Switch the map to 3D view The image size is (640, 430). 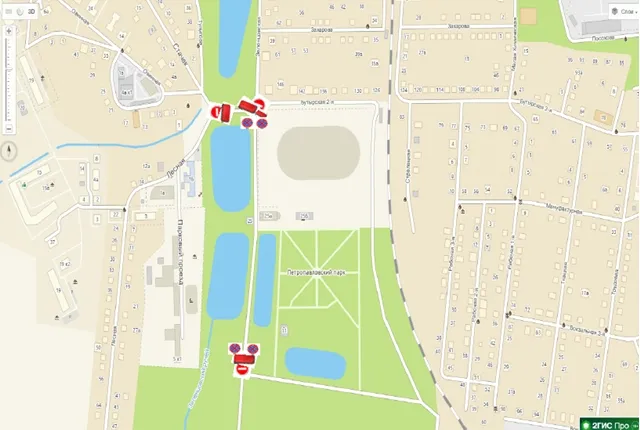tap(30, 11)
